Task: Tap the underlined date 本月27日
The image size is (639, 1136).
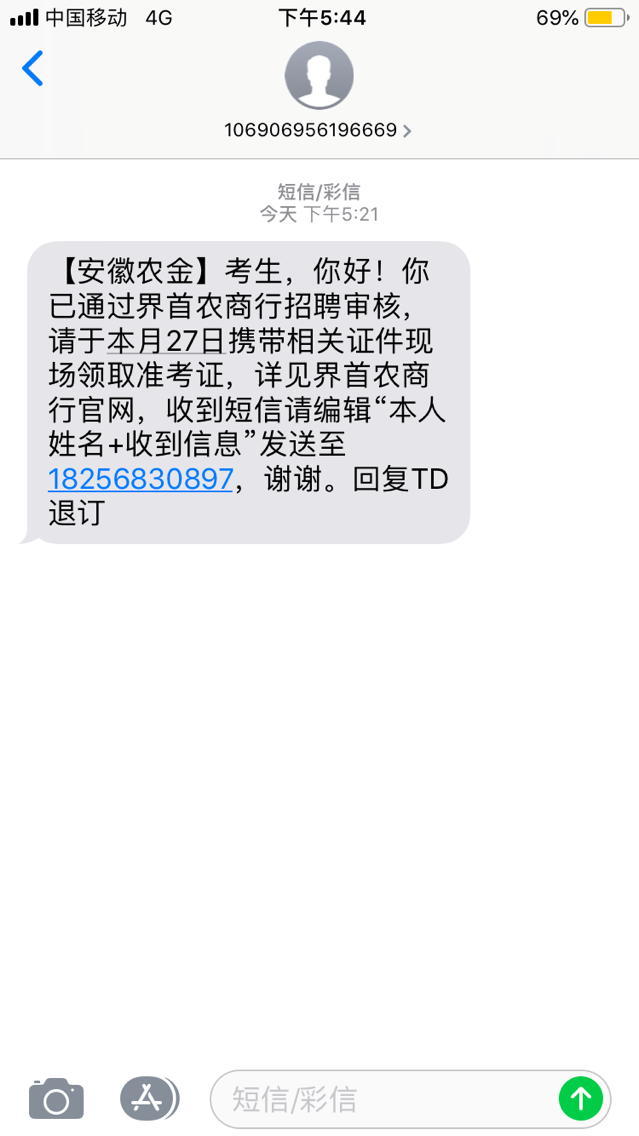Action: coord(164,341)
